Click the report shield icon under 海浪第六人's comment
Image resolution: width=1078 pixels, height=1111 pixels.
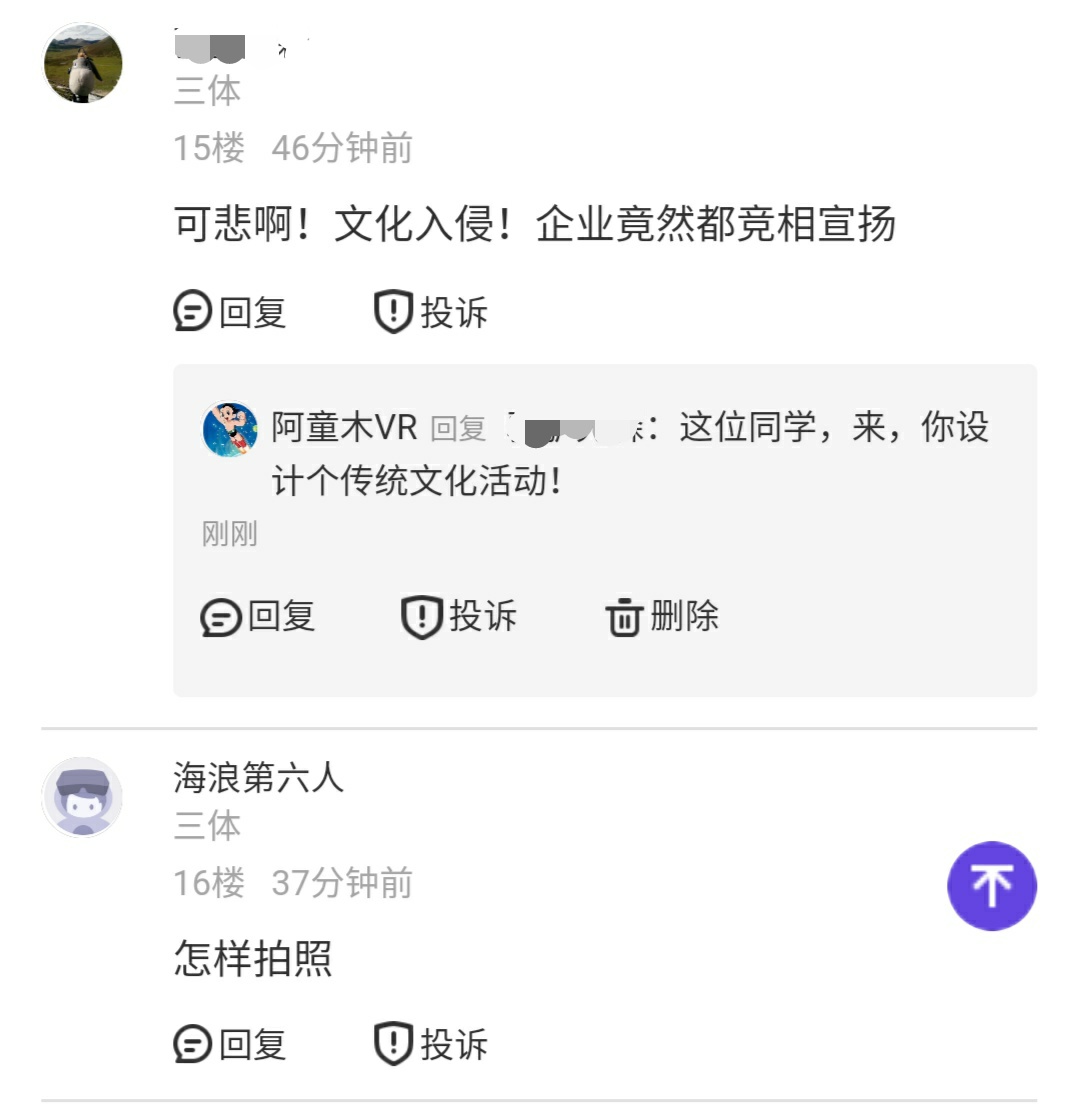point(393,1045)
